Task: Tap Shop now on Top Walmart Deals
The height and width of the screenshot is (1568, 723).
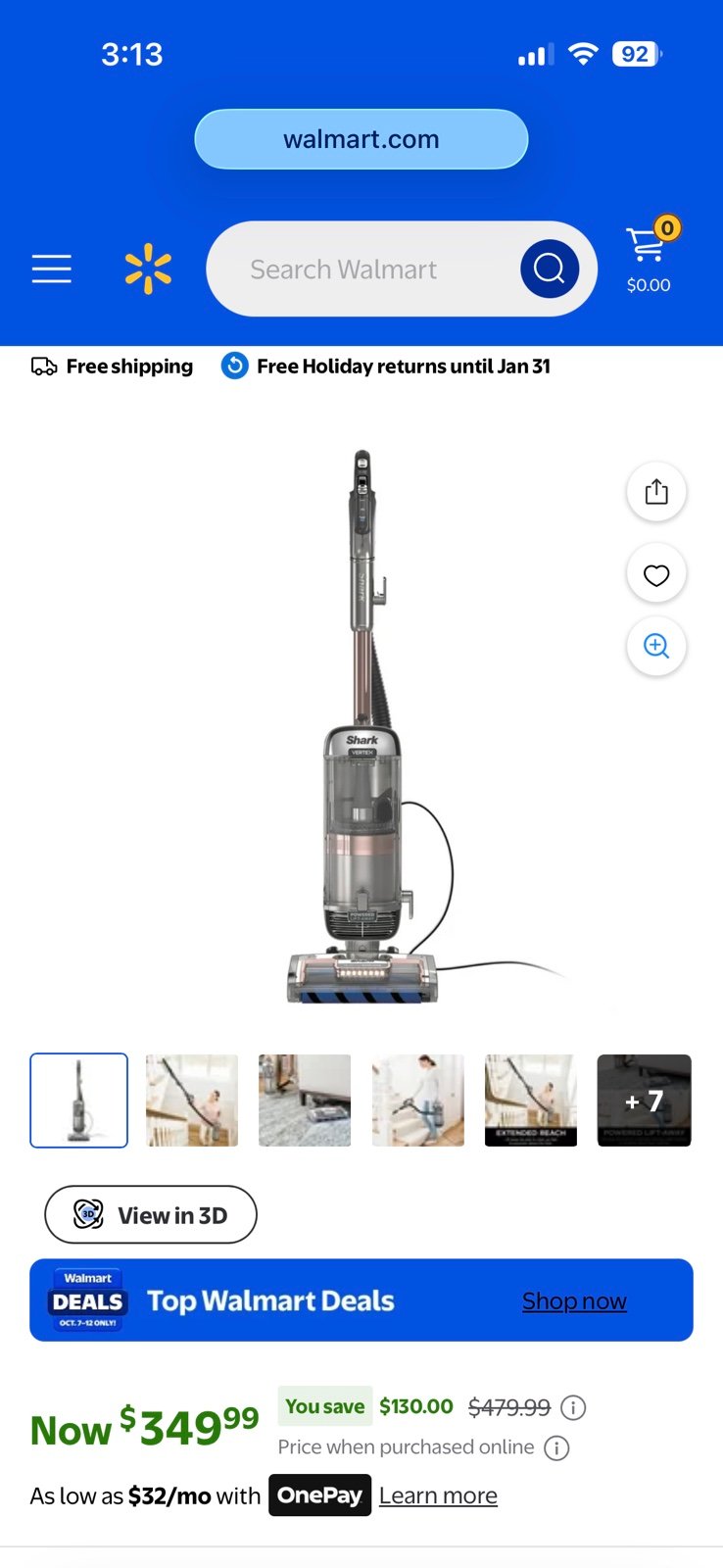Action: pyautogui.click(x=574, y=1301)
